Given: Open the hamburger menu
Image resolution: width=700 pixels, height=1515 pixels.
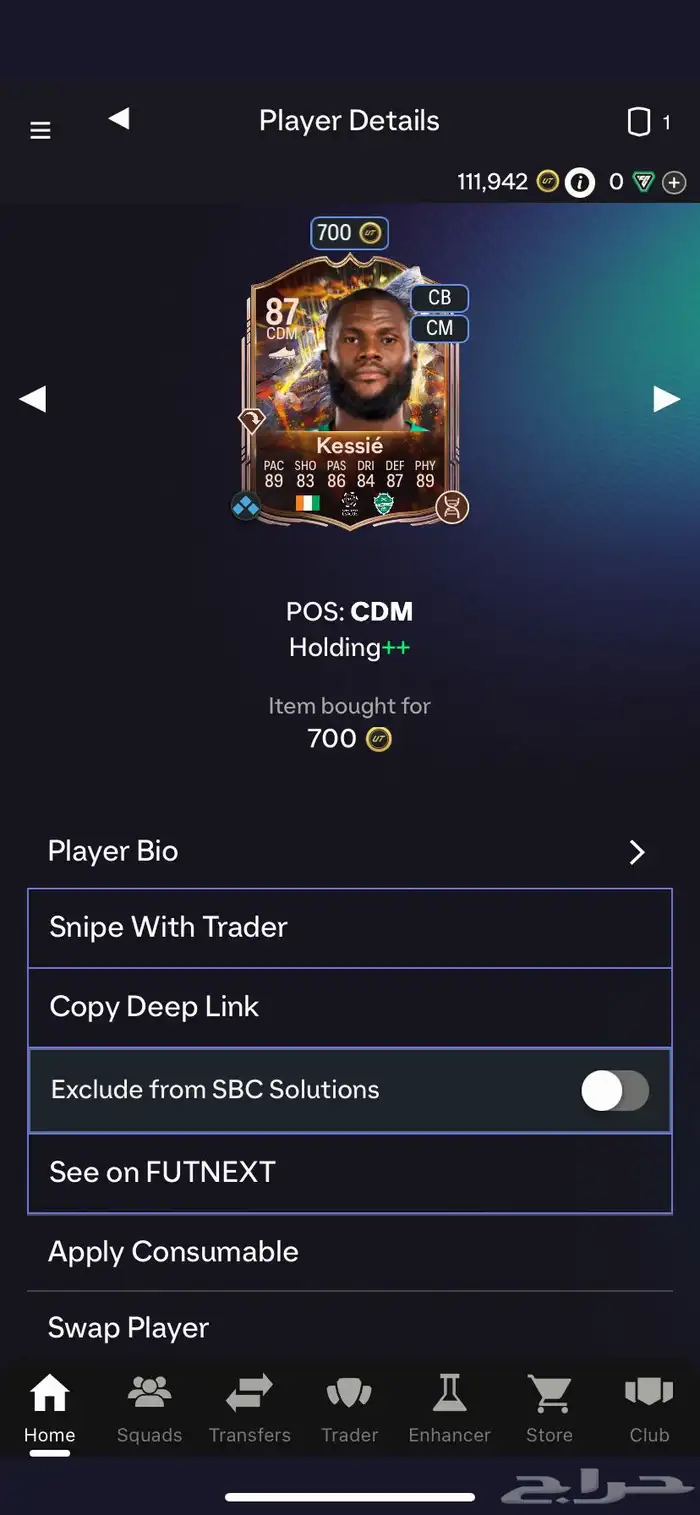Looking at the screenshot, I should [40, 131].
